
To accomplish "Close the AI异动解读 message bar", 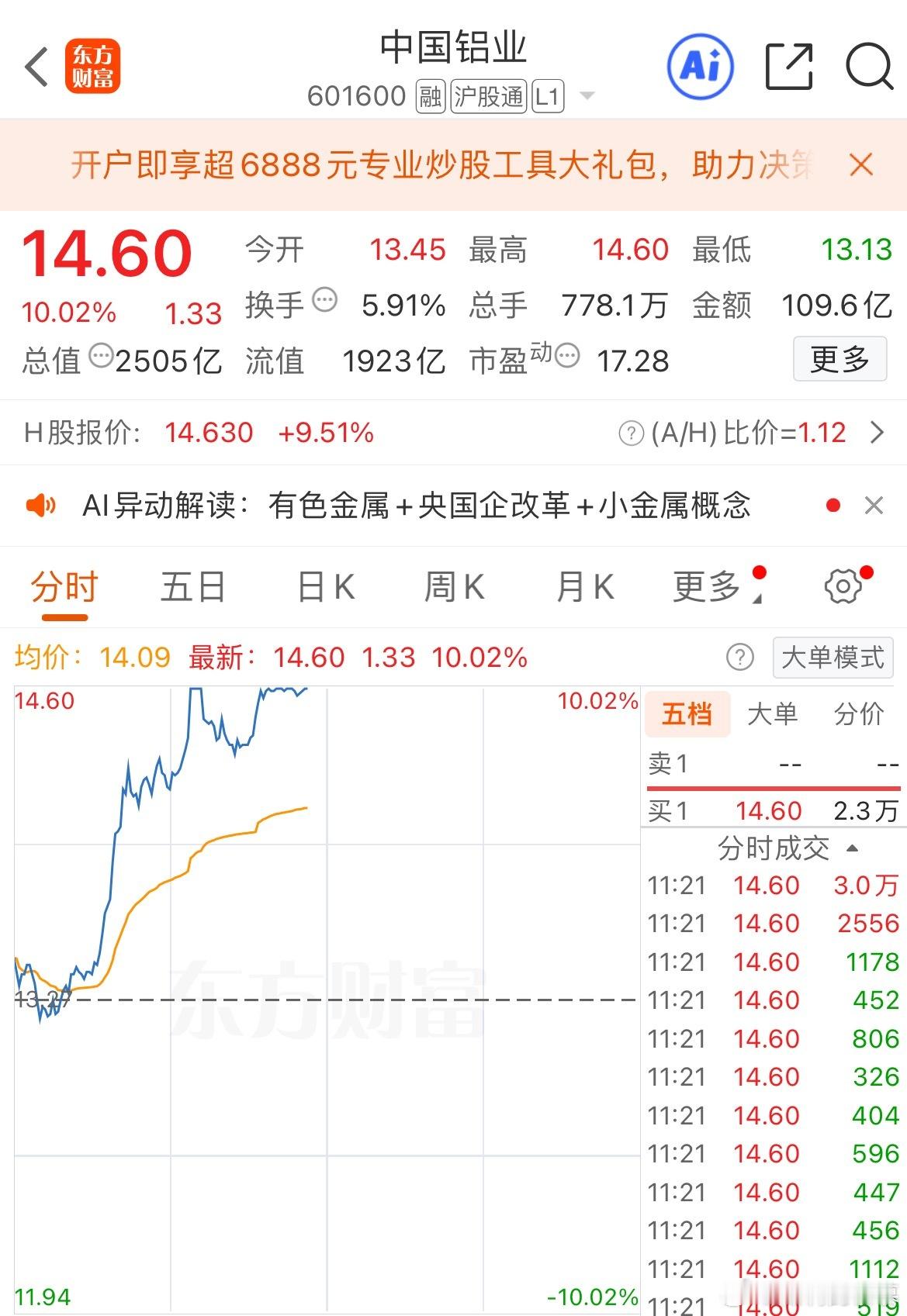I will pos(874,505).
